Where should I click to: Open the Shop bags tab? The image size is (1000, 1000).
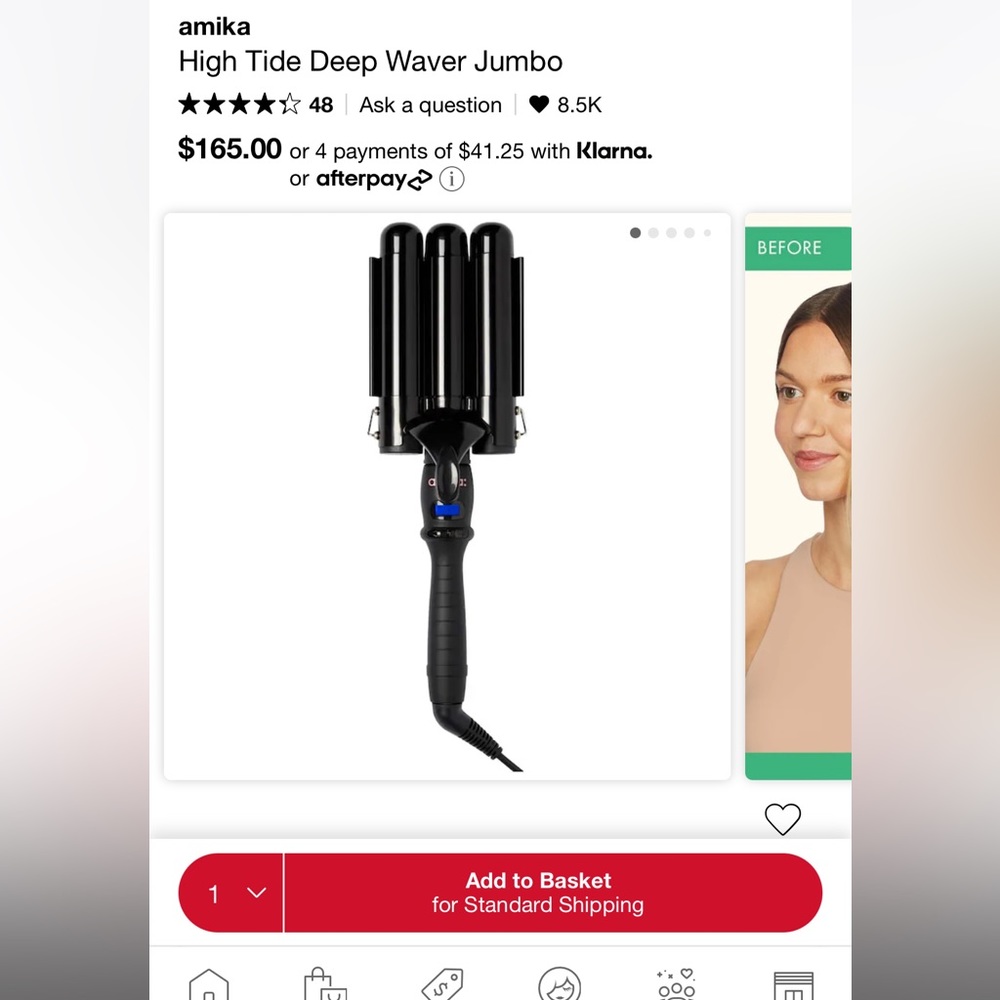325,984
